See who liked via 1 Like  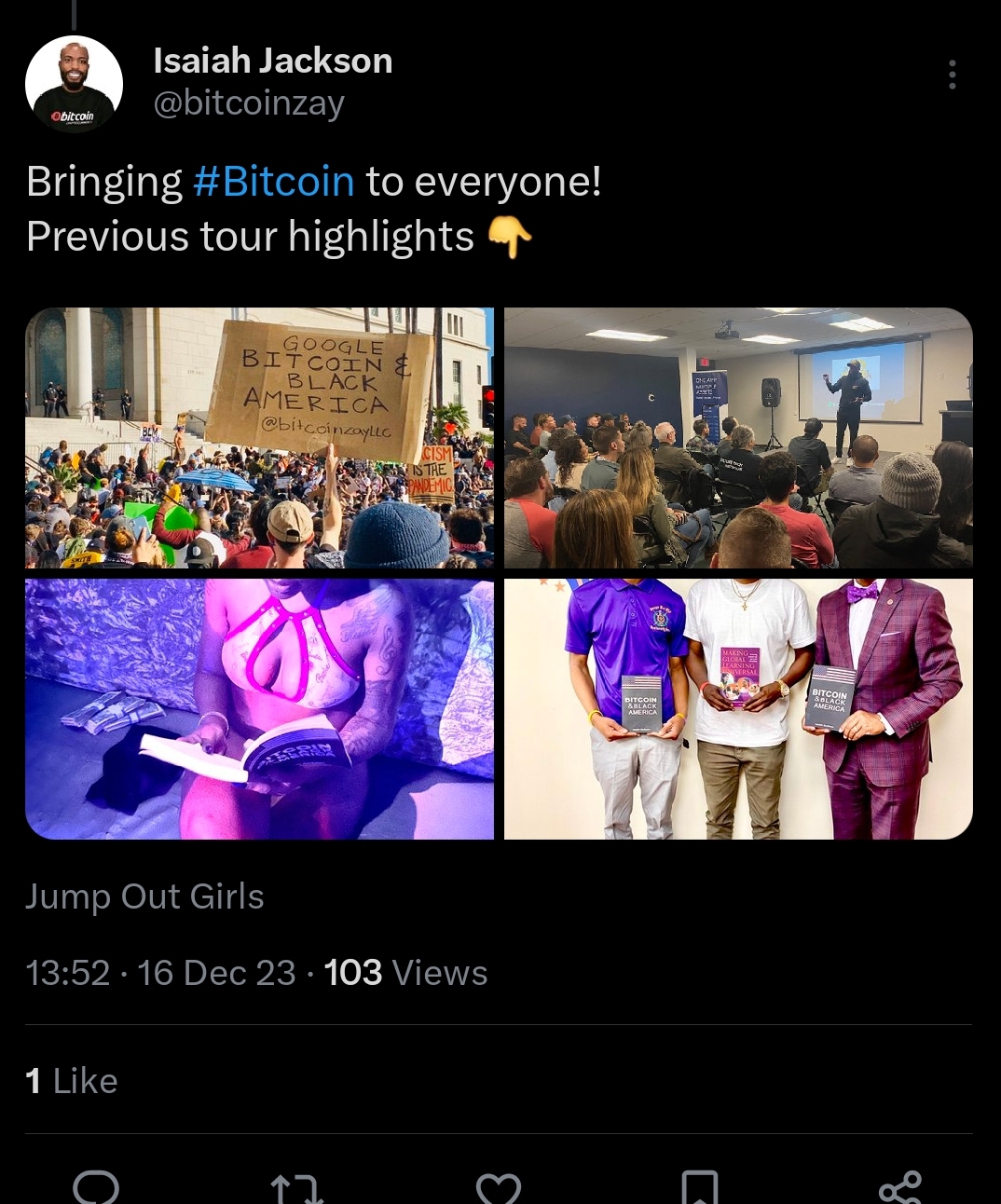[x=72, y=1081]
